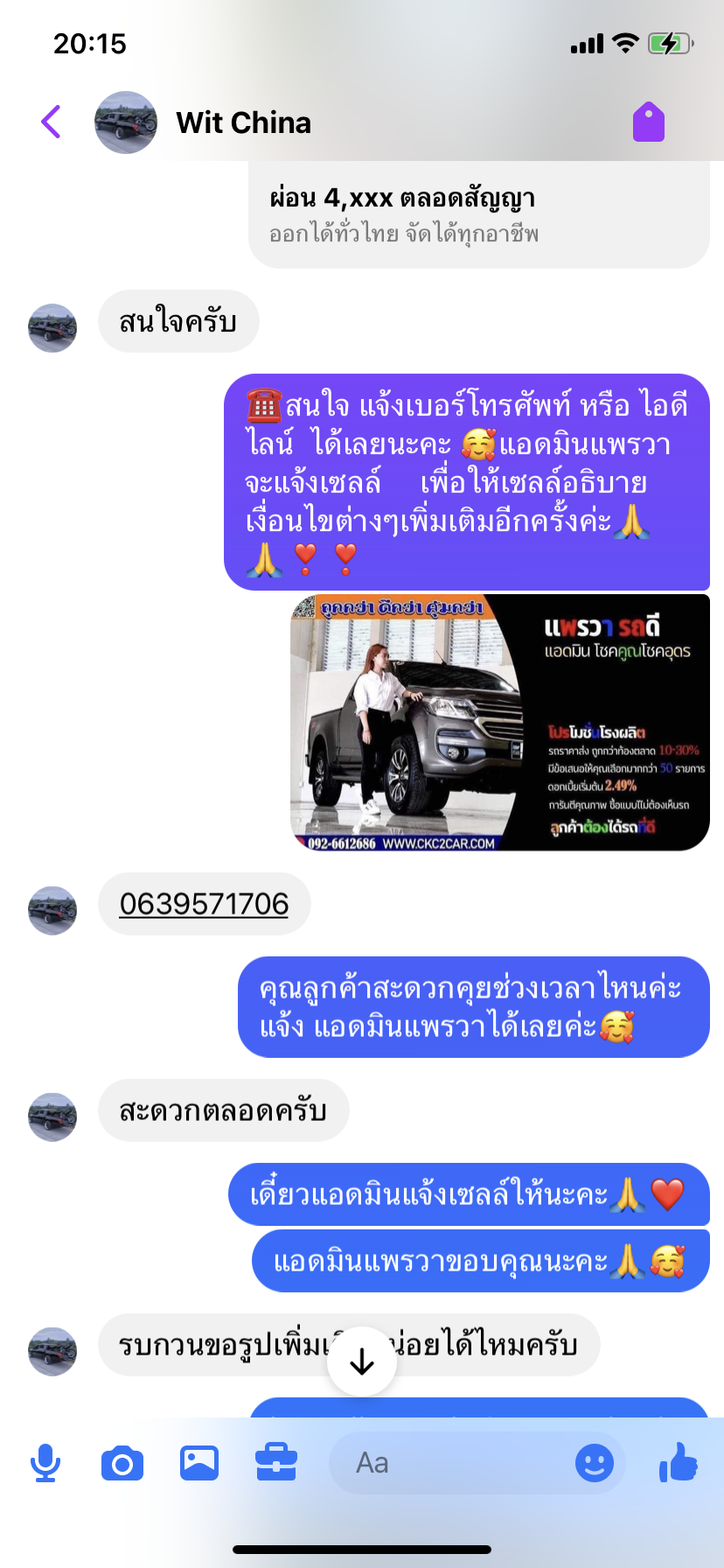
Task: Open the camera to take a photo
Action: click(x=122, y=1463)
